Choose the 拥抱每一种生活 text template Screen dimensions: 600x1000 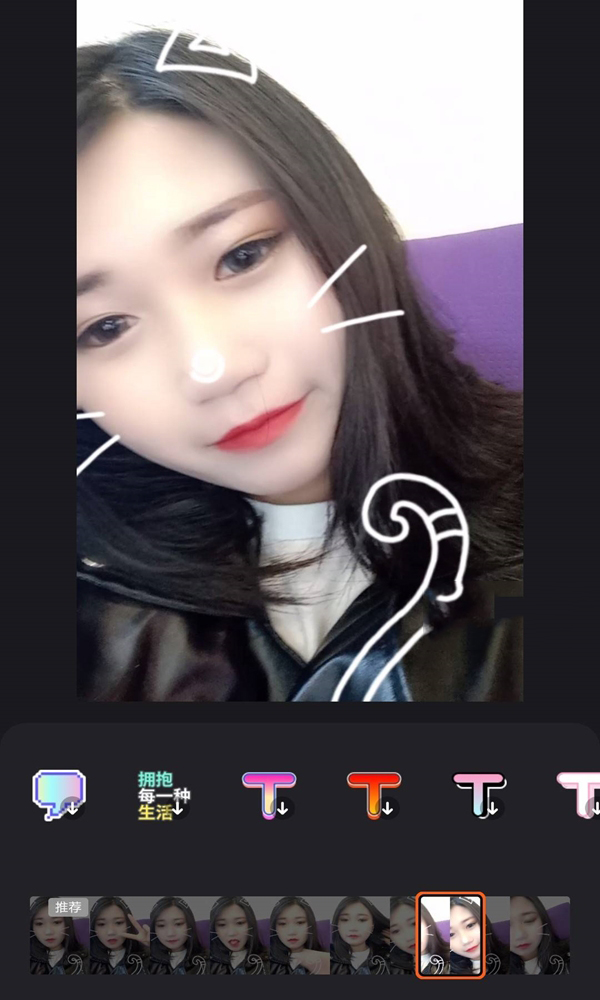point(163,795)
